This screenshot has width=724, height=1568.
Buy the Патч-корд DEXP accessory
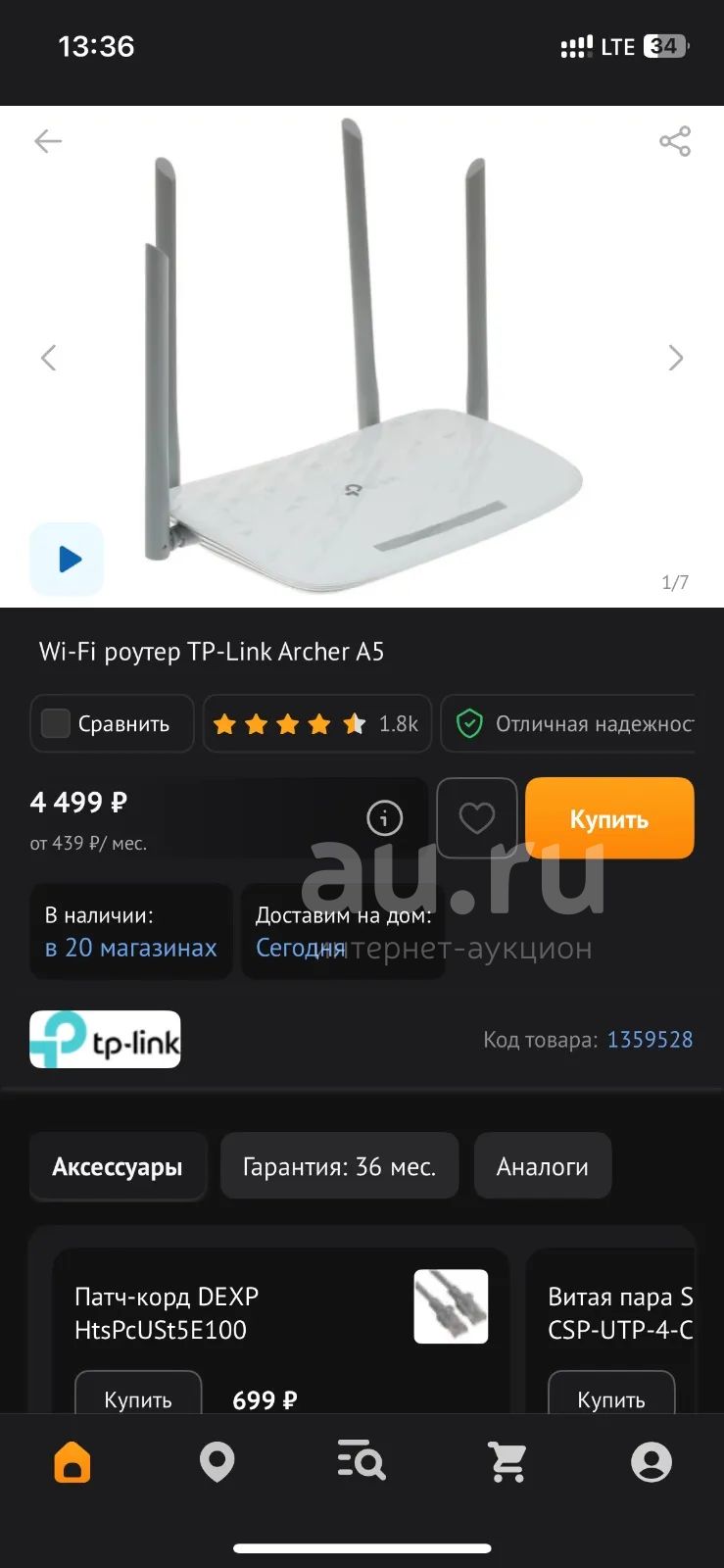click(138, 1398)
